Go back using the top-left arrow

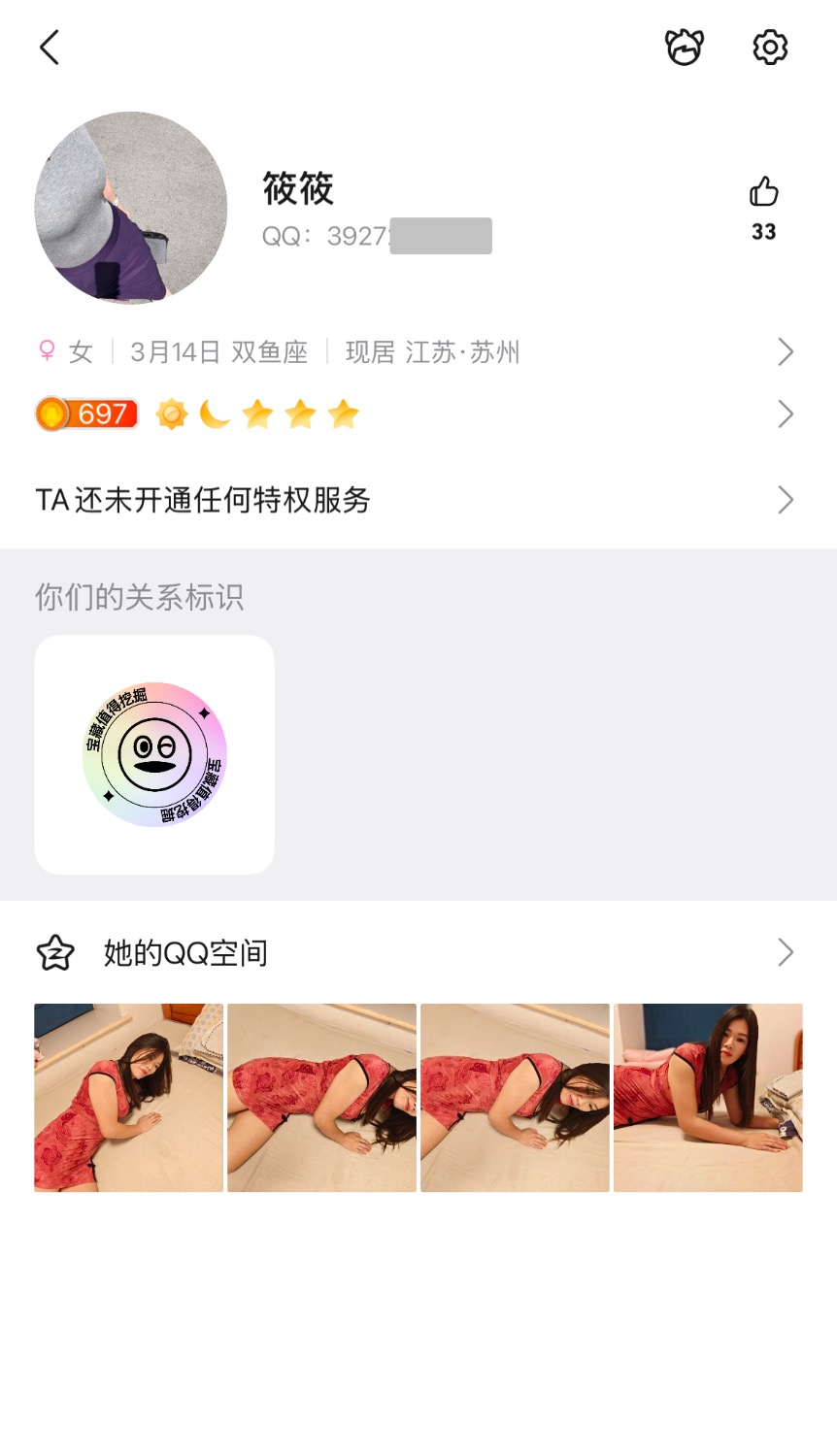click(x=50, y=47)
